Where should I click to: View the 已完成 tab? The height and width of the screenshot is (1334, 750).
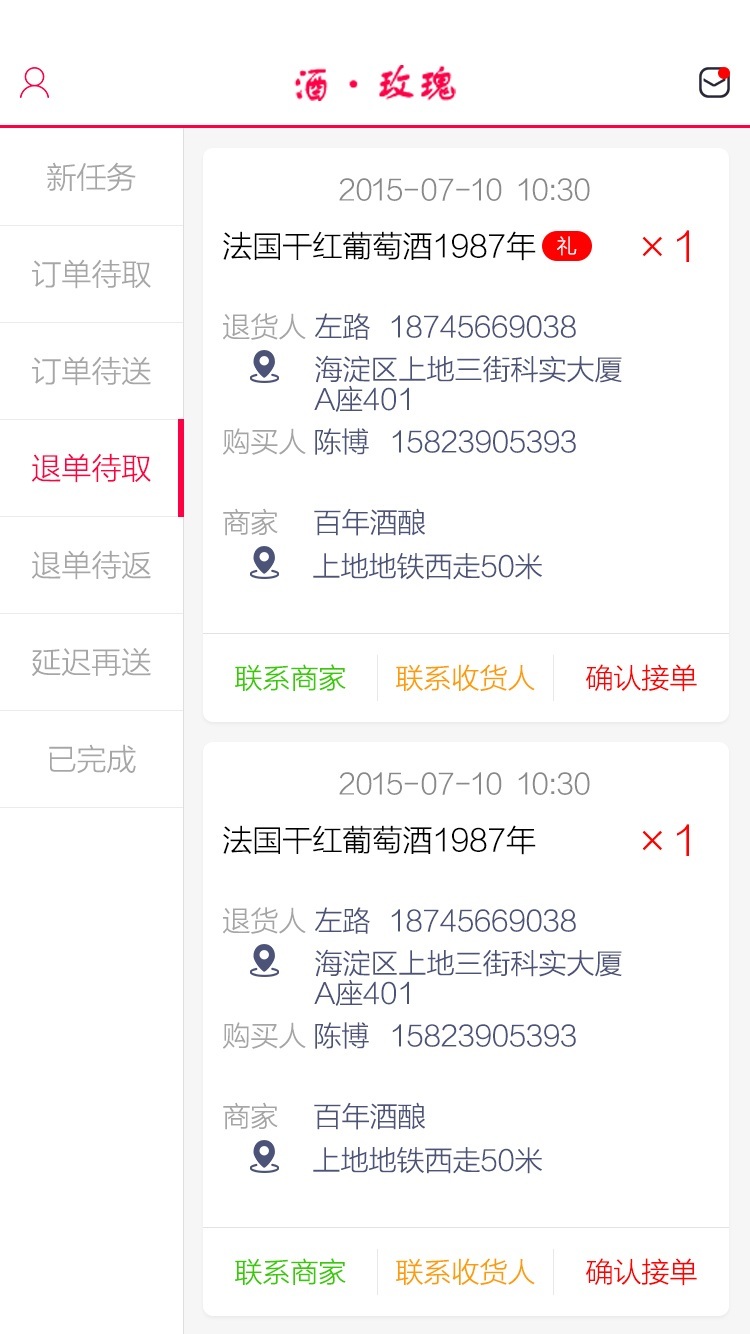coord(91,759)
